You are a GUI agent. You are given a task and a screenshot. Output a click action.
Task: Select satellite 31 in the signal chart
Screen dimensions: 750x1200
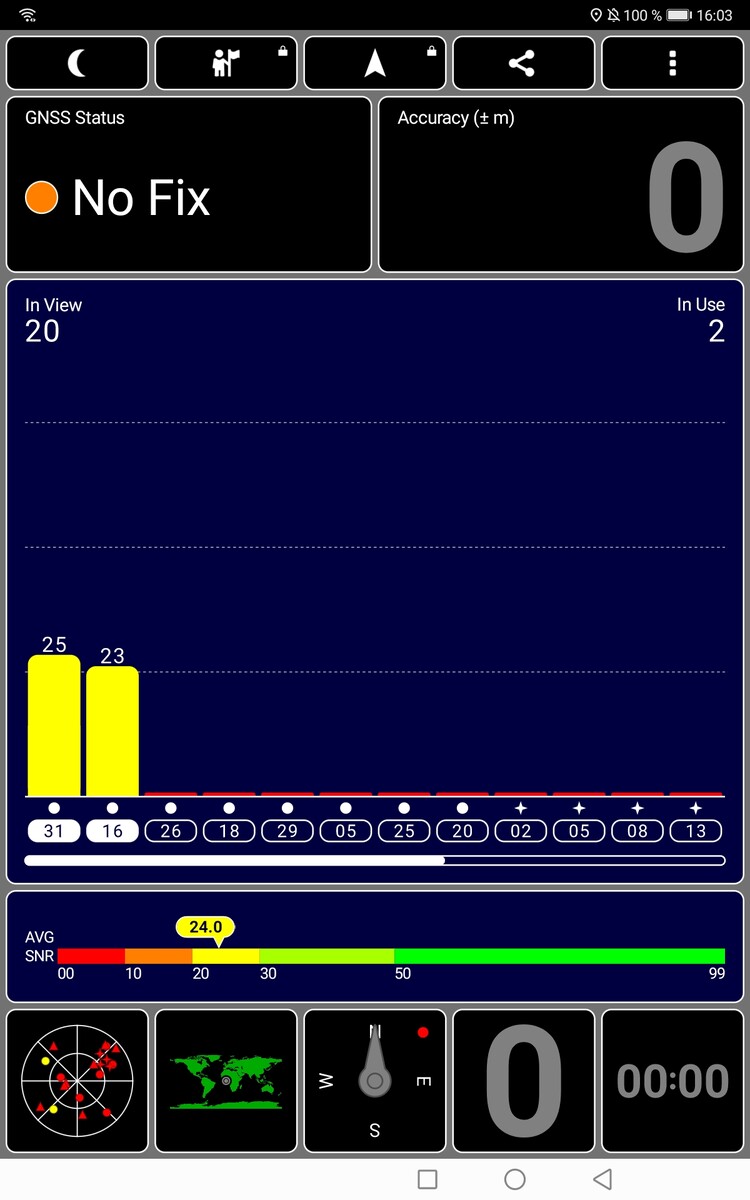click(54, 830)
